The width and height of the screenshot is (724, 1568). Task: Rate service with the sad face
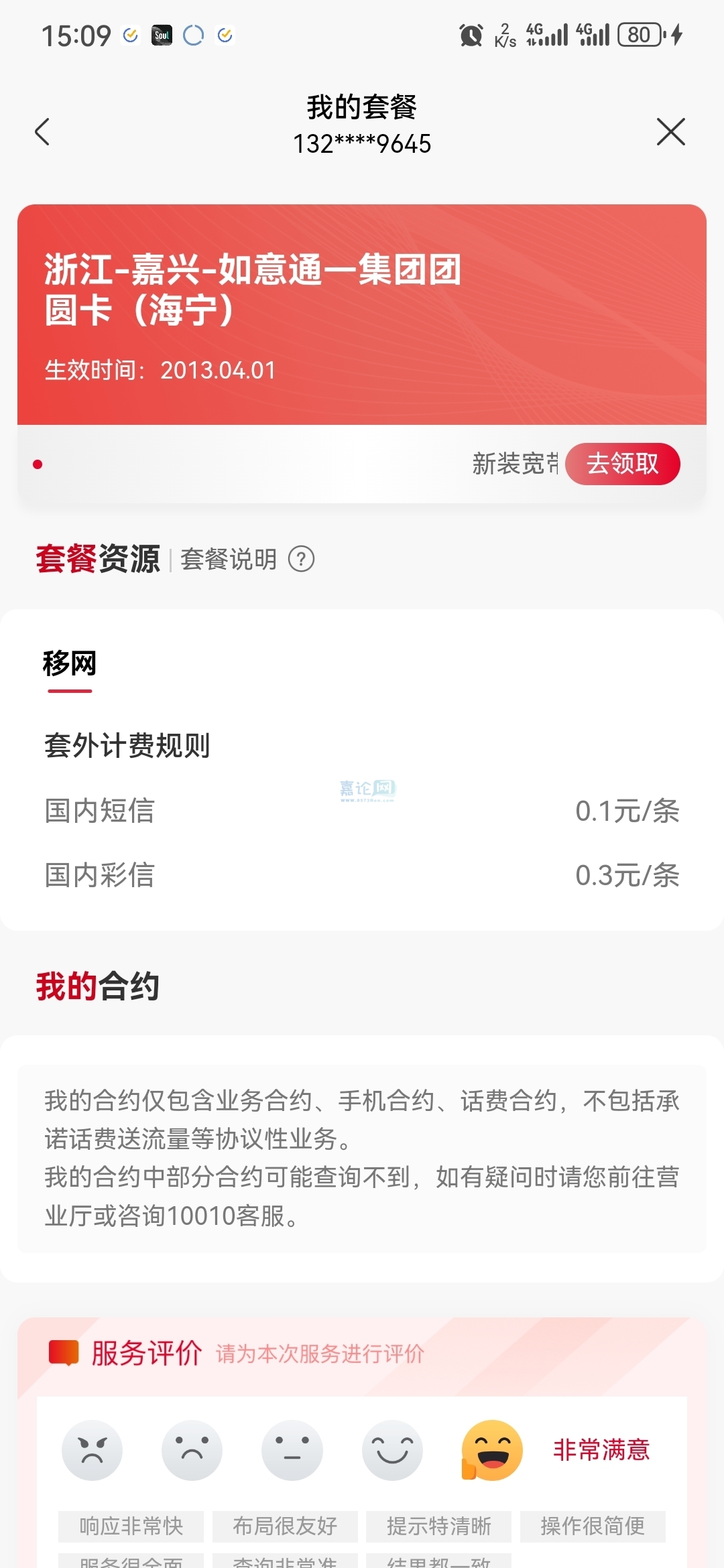click(x=192, y=1450)
